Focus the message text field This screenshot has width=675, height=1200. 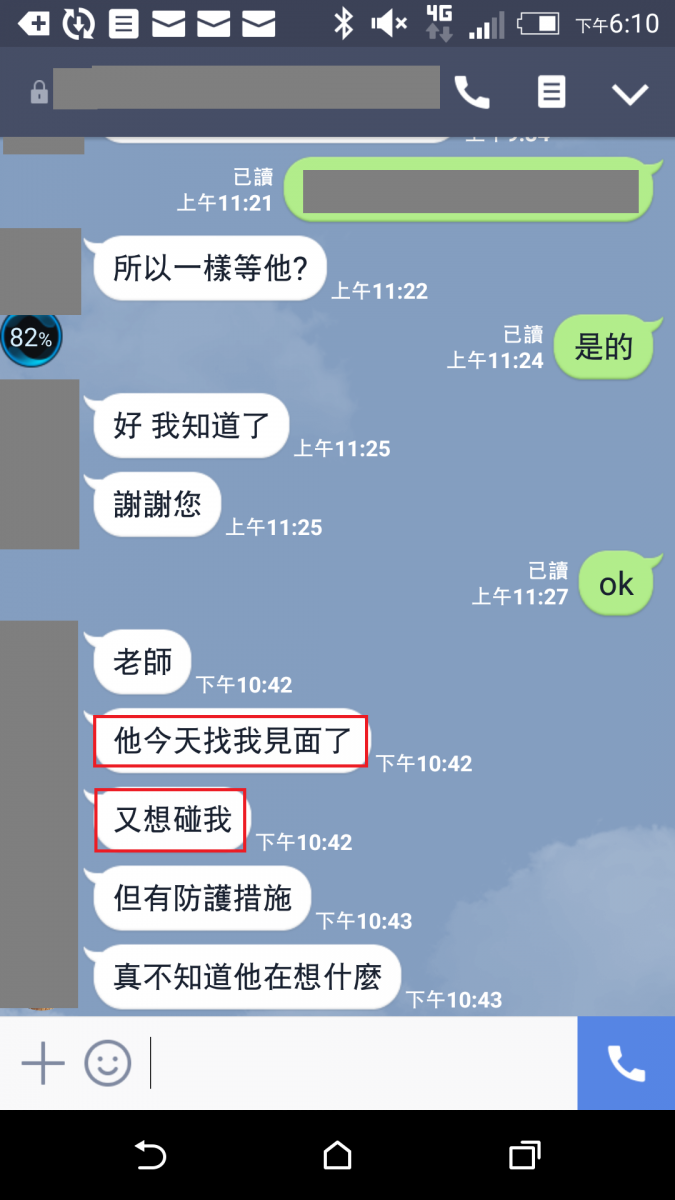(x=360, y=1063)
